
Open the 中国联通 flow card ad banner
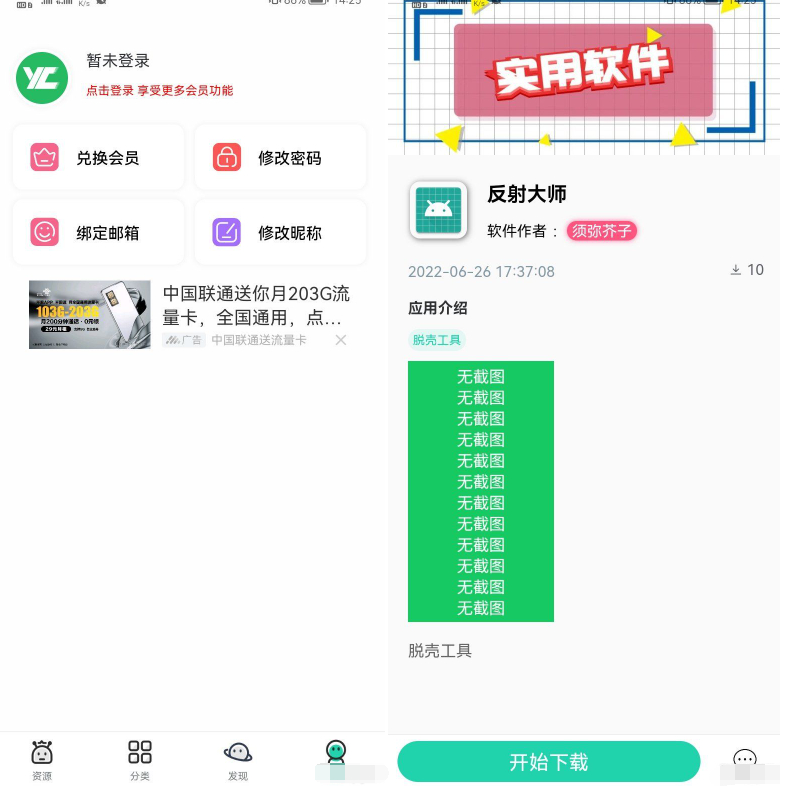(x=90, y=314)
